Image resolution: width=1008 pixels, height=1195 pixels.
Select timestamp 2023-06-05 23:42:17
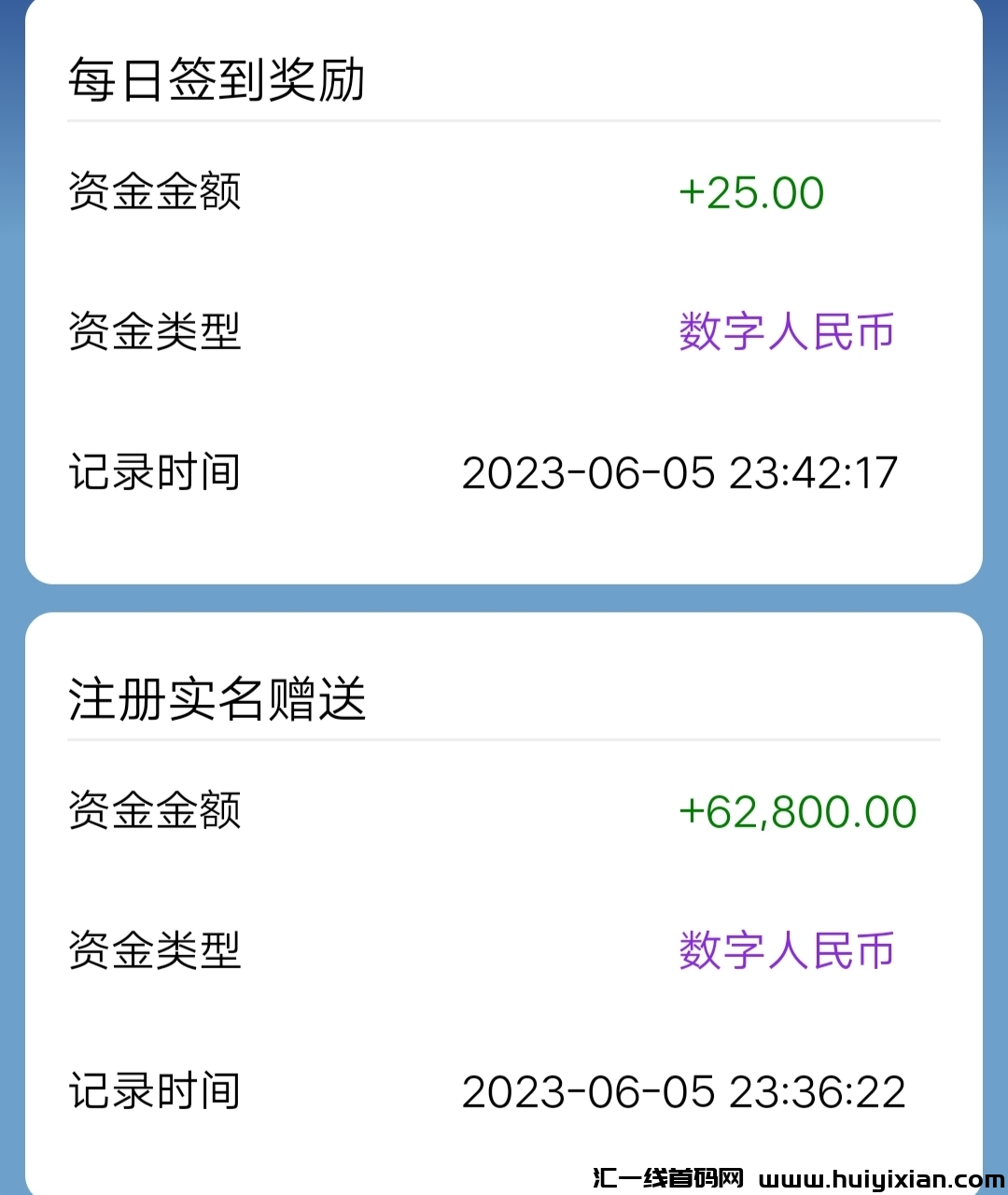683,473
